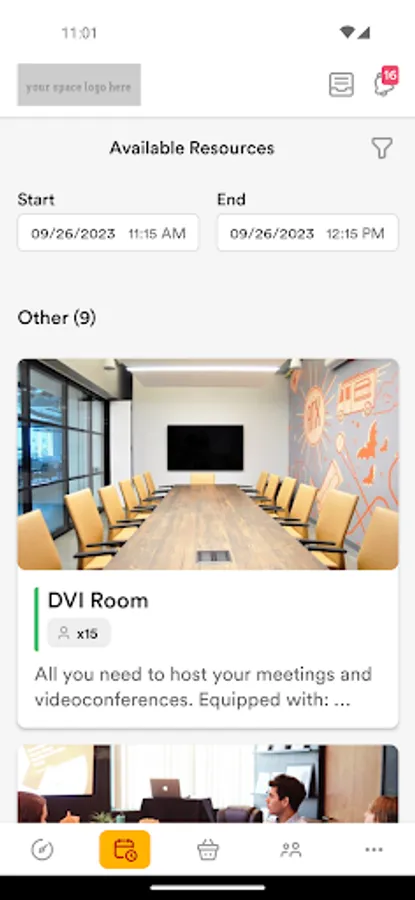Change the End date and time

point(308,233)
